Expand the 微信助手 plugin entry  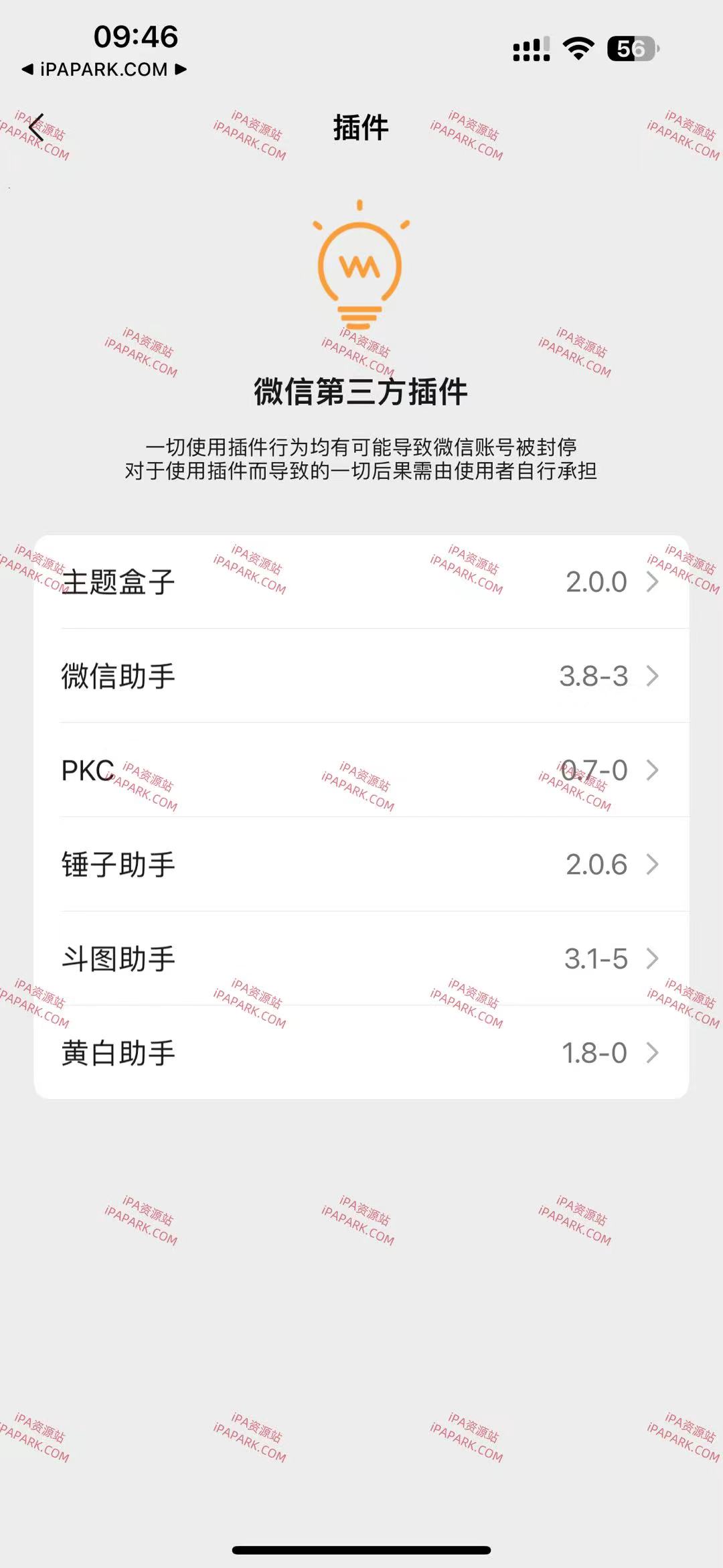(x=361, y=676)
